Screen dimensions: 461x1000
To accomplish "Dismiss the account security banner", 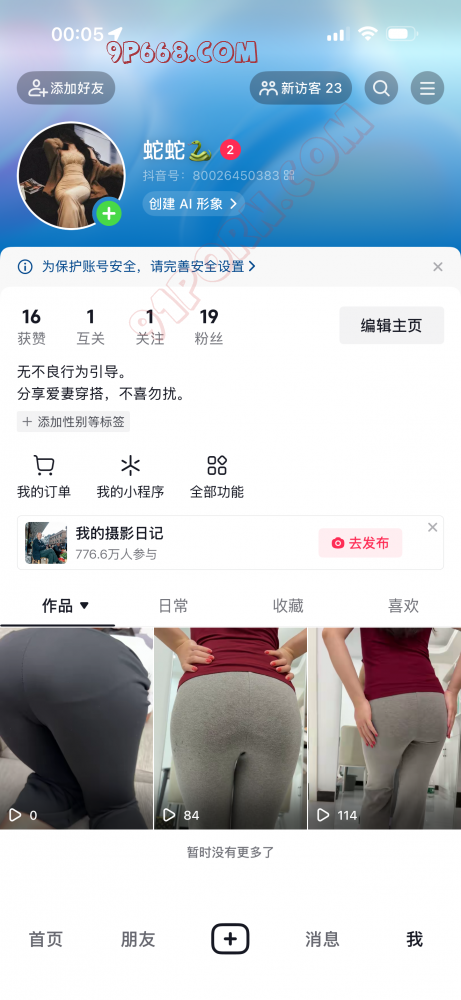I will [x=437, y=267].
